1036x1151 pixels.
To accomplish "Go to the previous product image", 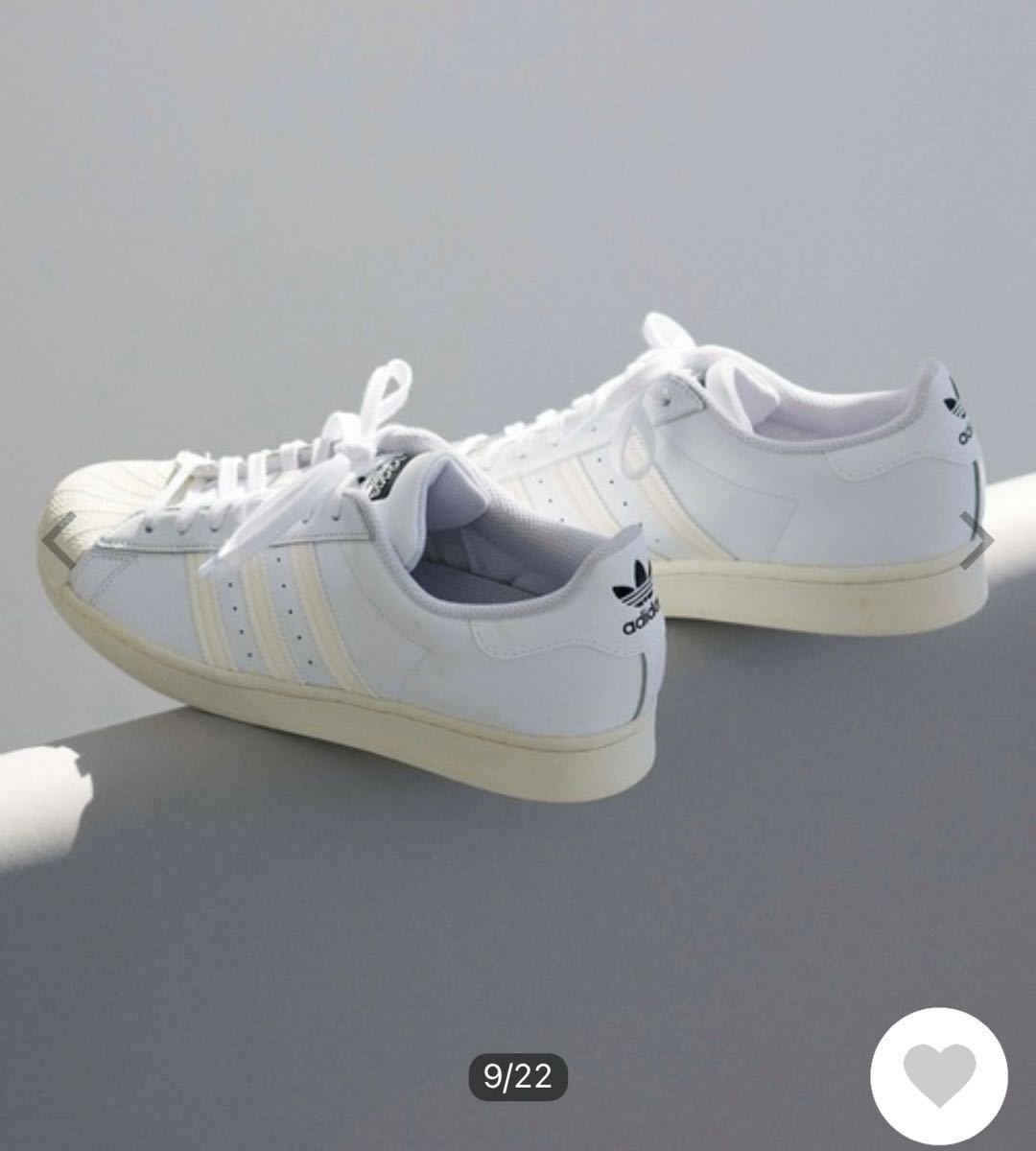I will [x=59, y=540].
